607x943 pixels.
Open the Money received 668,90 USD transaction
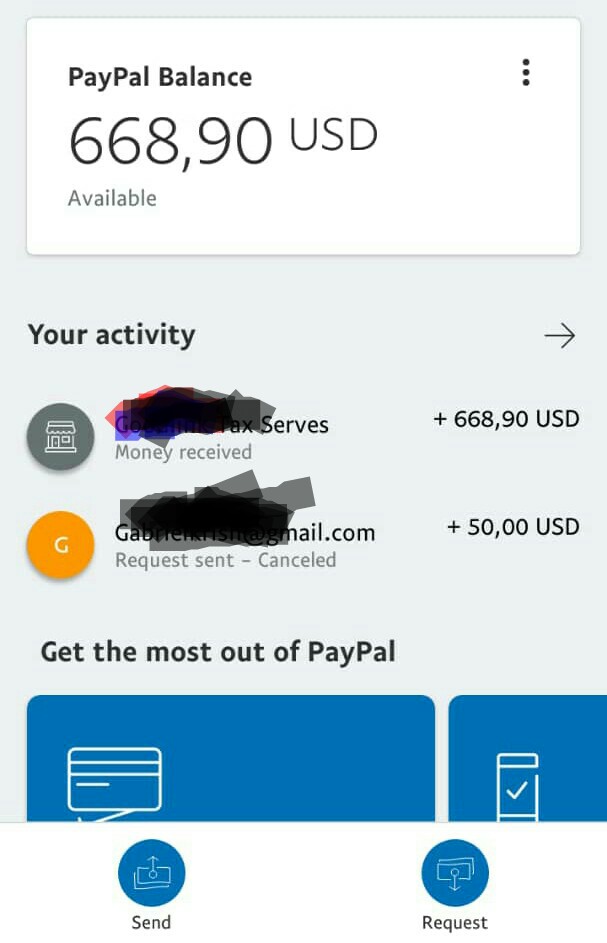pyautogui.click(x=300, y=436)
